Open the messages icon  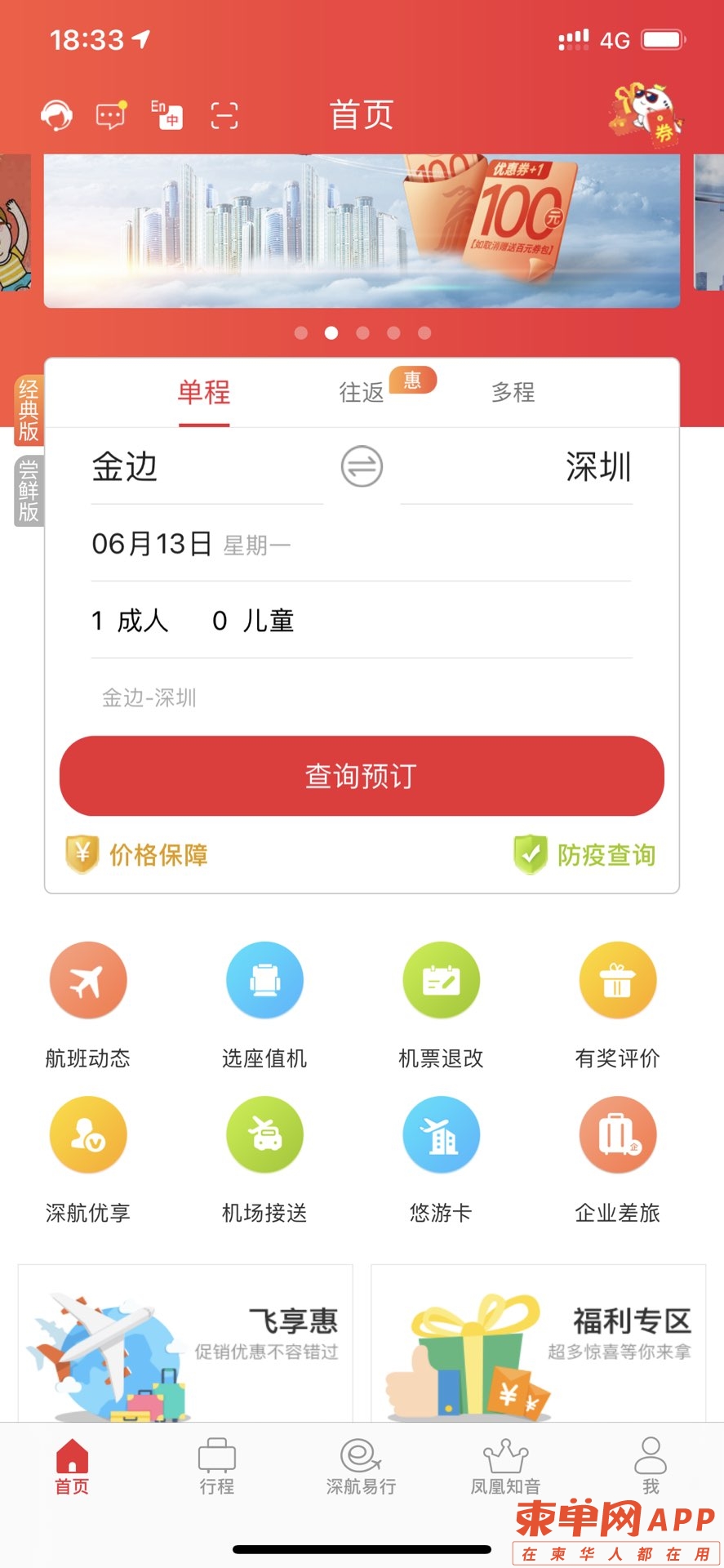coord(112,116)
